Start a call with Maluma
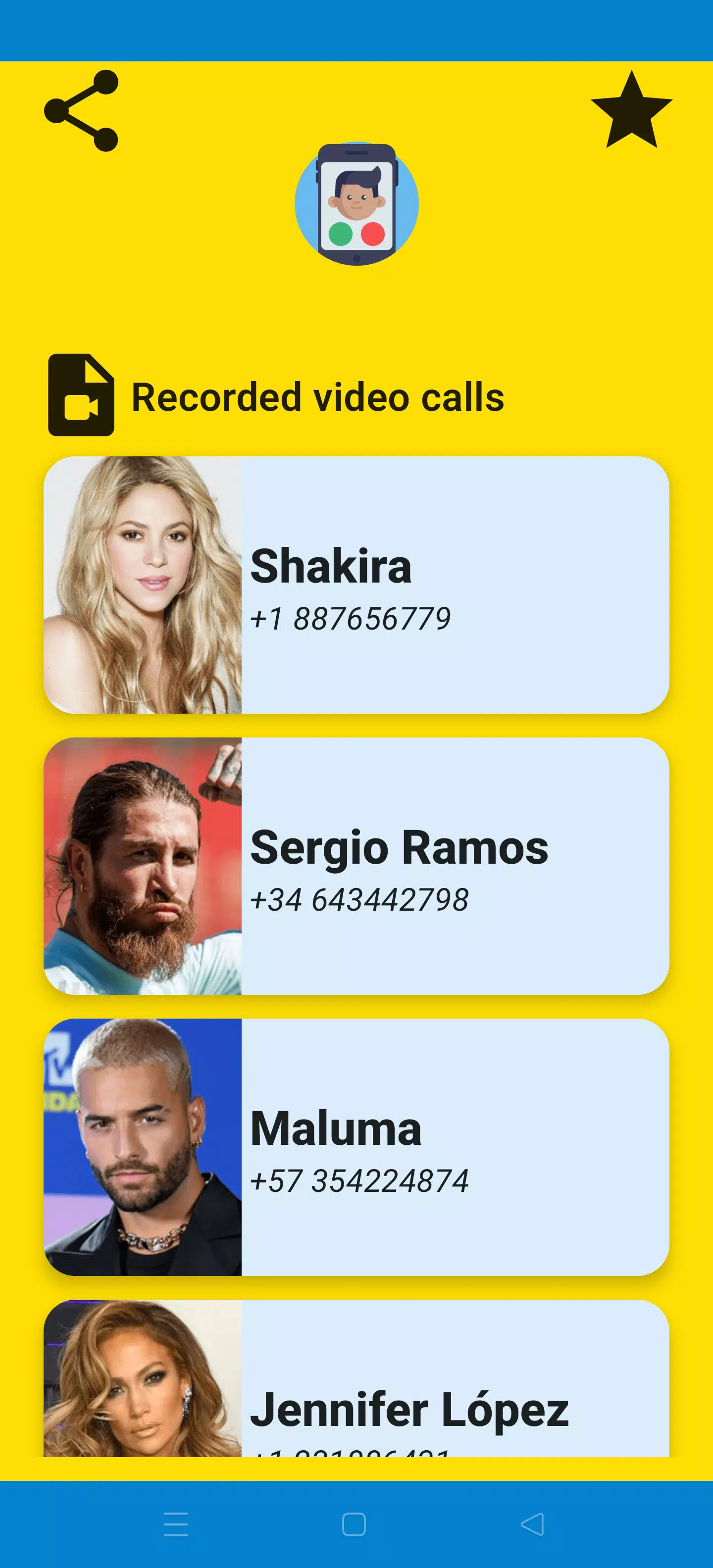The width and height of the screenshot is (713, 1568). [x=356, y=1147]
